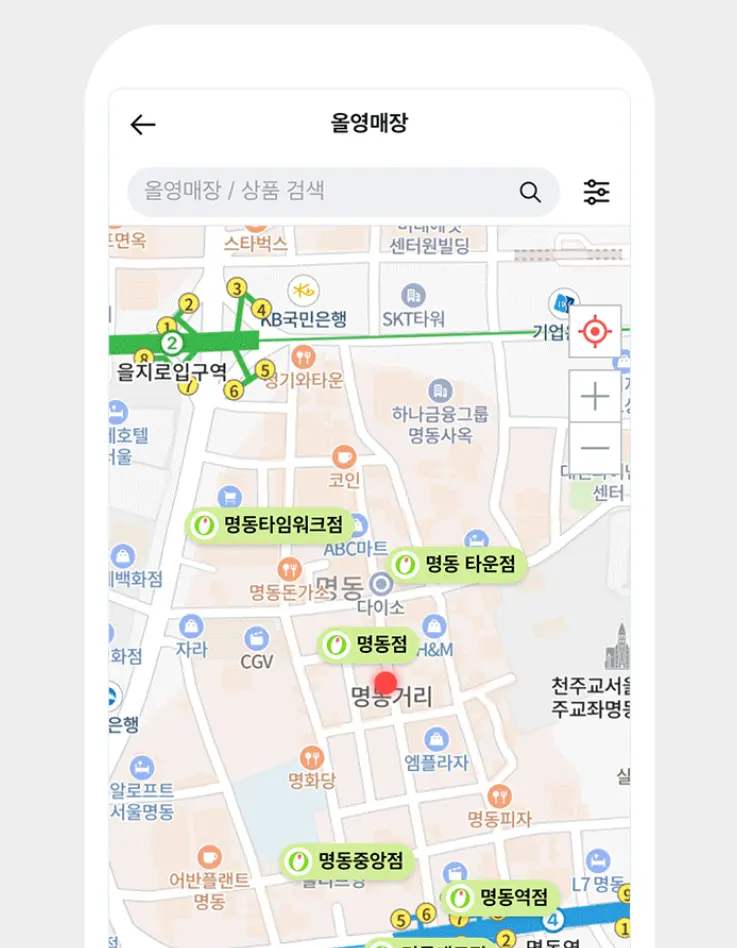737x948 pixels.
Task: Zoom in on the map with plus
Action: pyautogui.click(x=595, y=397)
